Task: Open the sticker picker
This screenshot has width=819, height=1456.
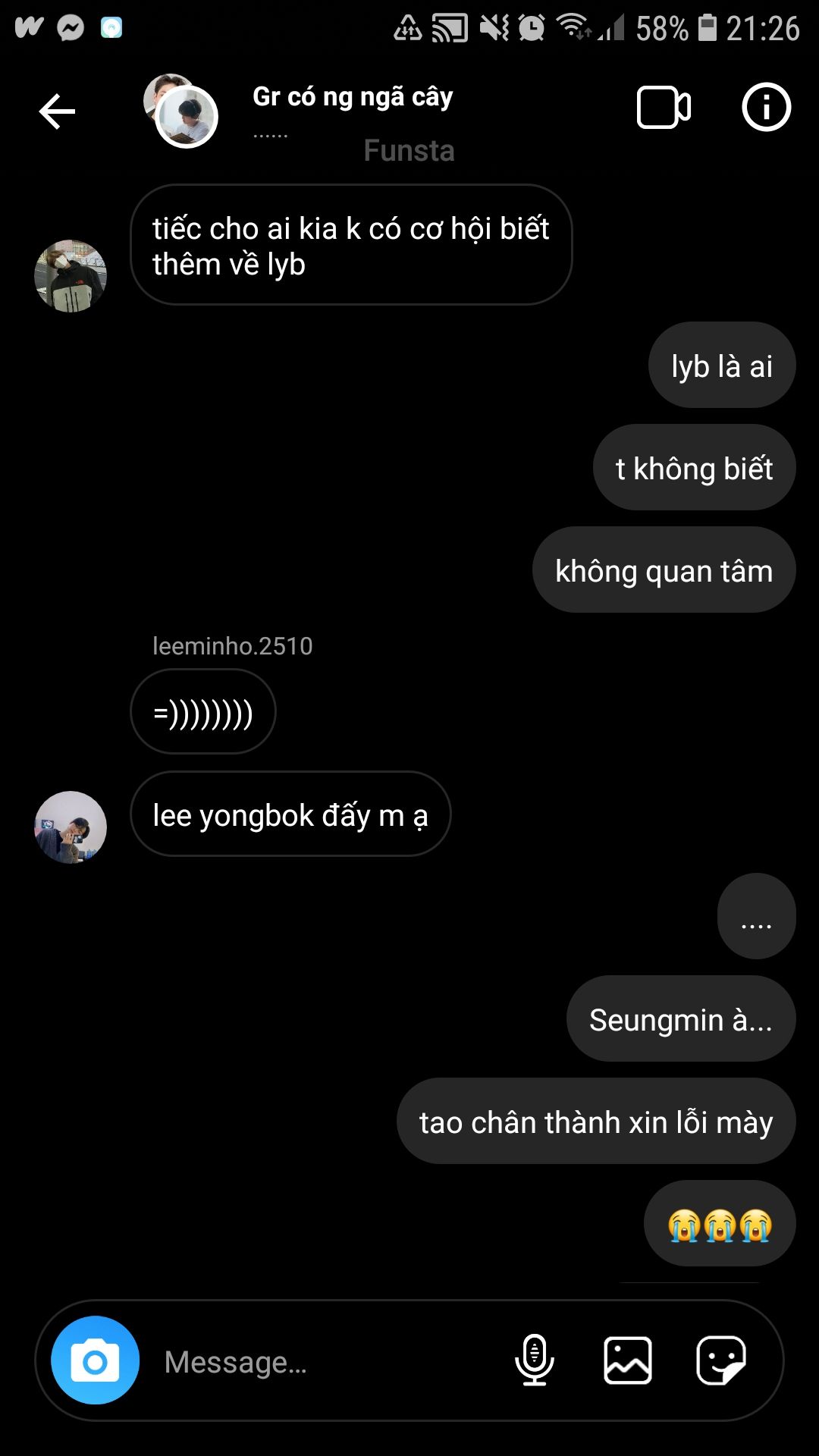Action: tap(721, 1360)
